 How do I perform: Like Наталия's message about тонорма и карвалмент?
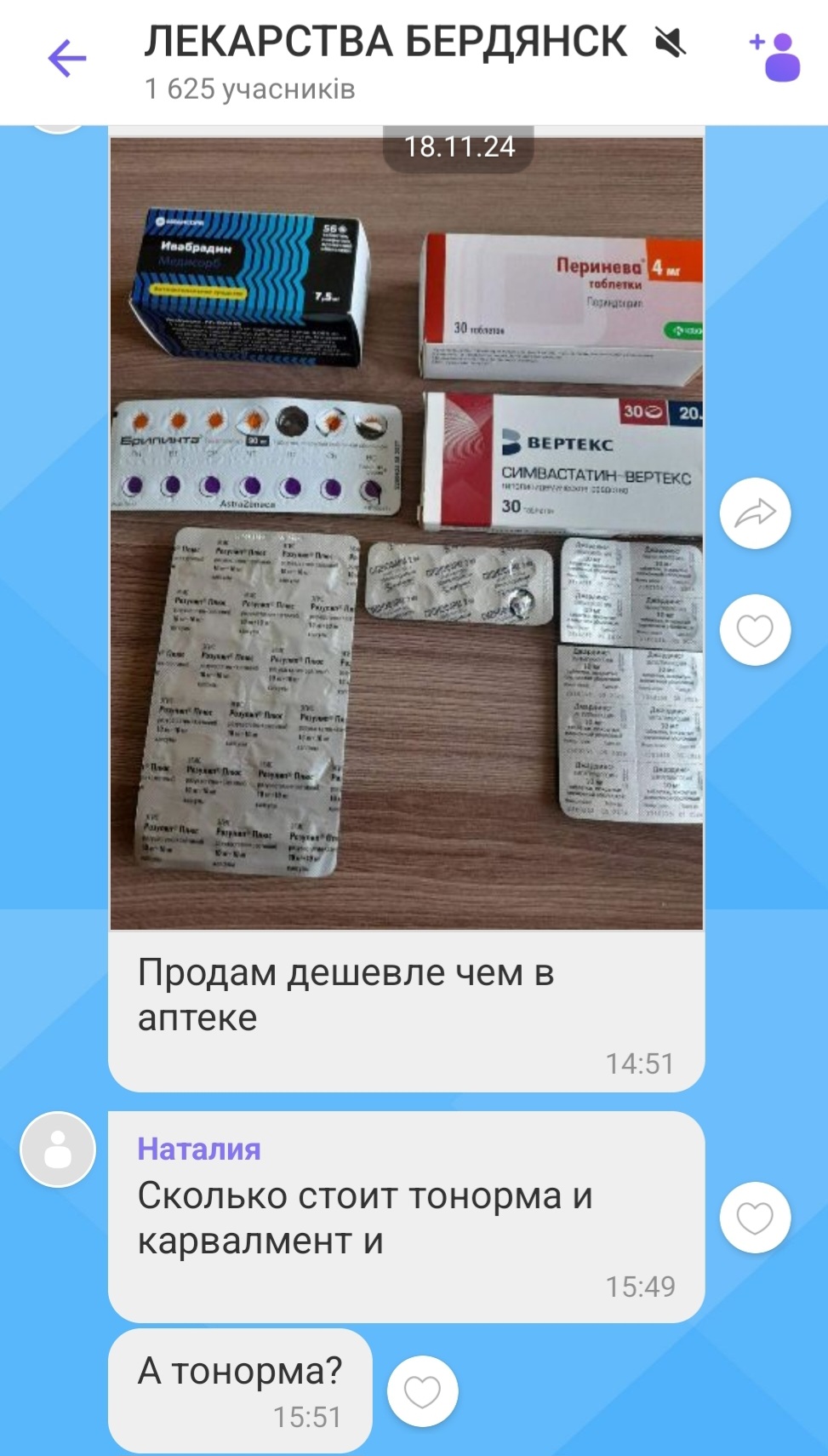coord(755,1218)
